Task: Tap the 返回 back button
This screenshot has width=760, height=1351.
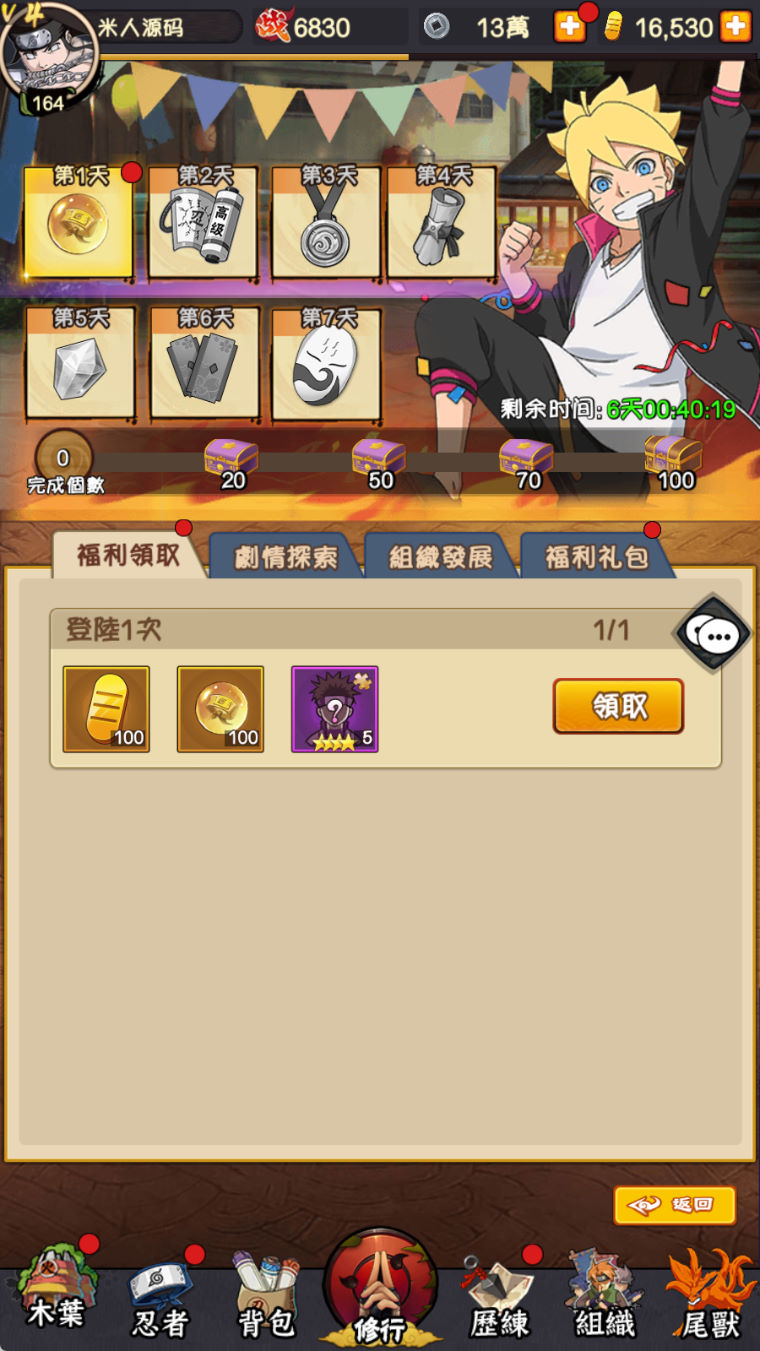Action: (675, 1205)
